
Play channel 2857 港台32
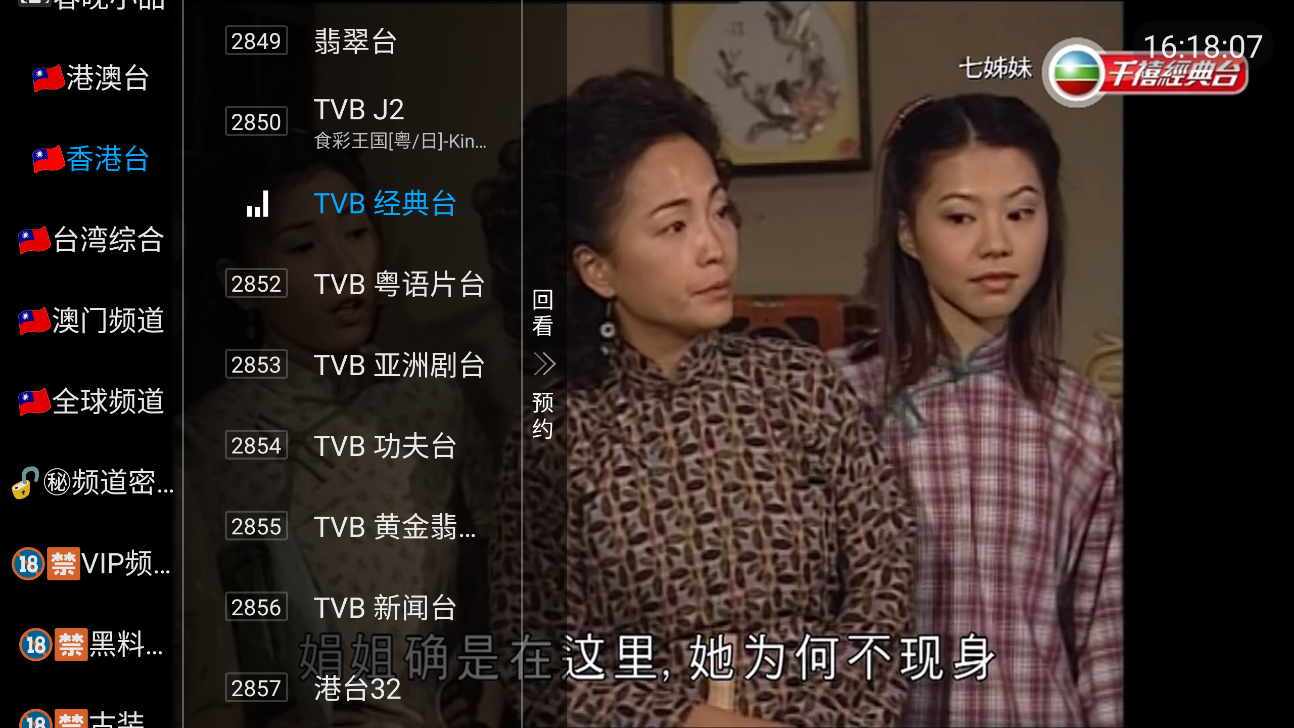(357, 688)
